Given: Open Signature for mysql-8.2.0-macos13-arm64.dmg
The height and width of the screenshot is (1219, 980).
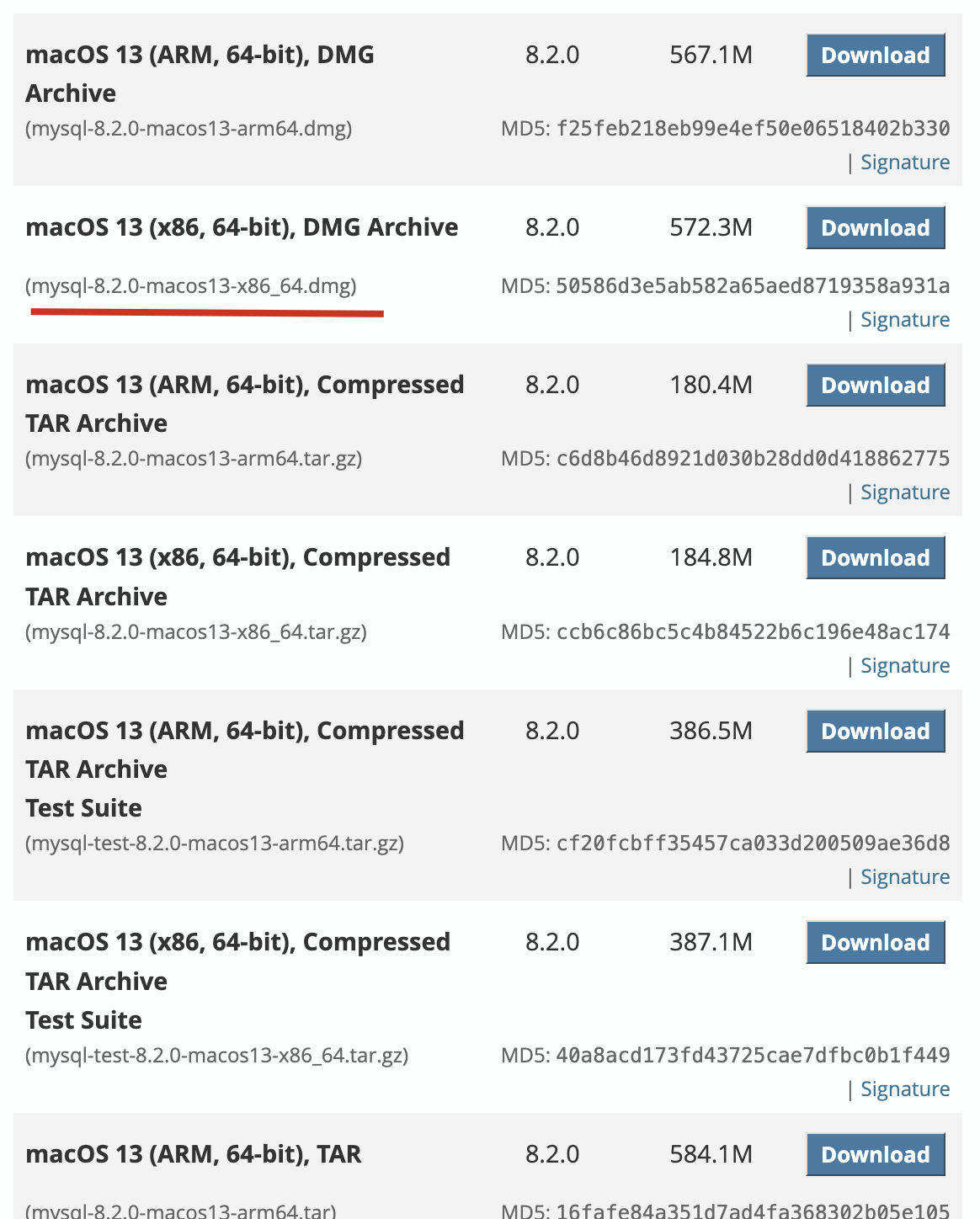Looking at the screenshot, I should (904, 162).
